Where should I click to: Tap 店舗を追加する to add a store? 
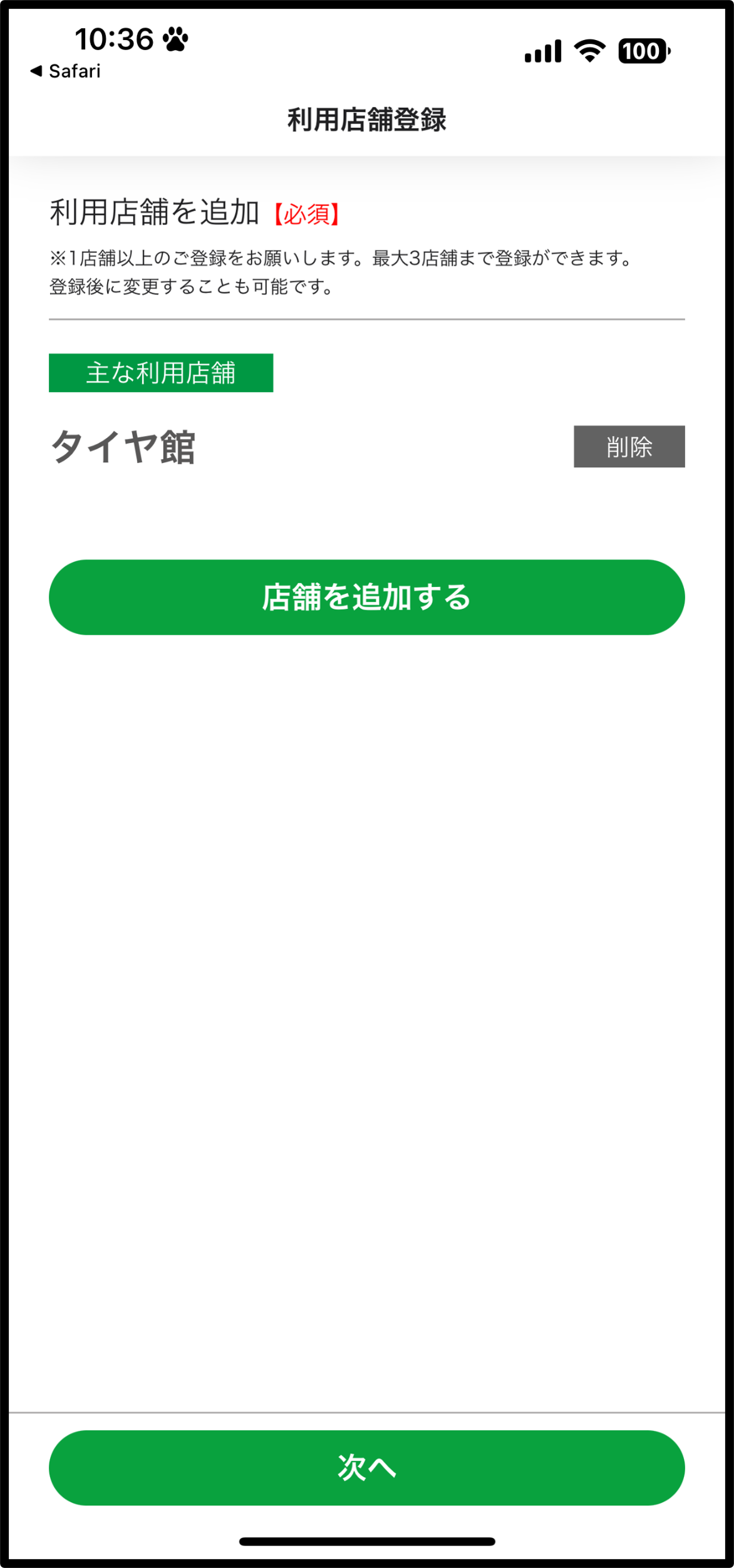[367, 597]
